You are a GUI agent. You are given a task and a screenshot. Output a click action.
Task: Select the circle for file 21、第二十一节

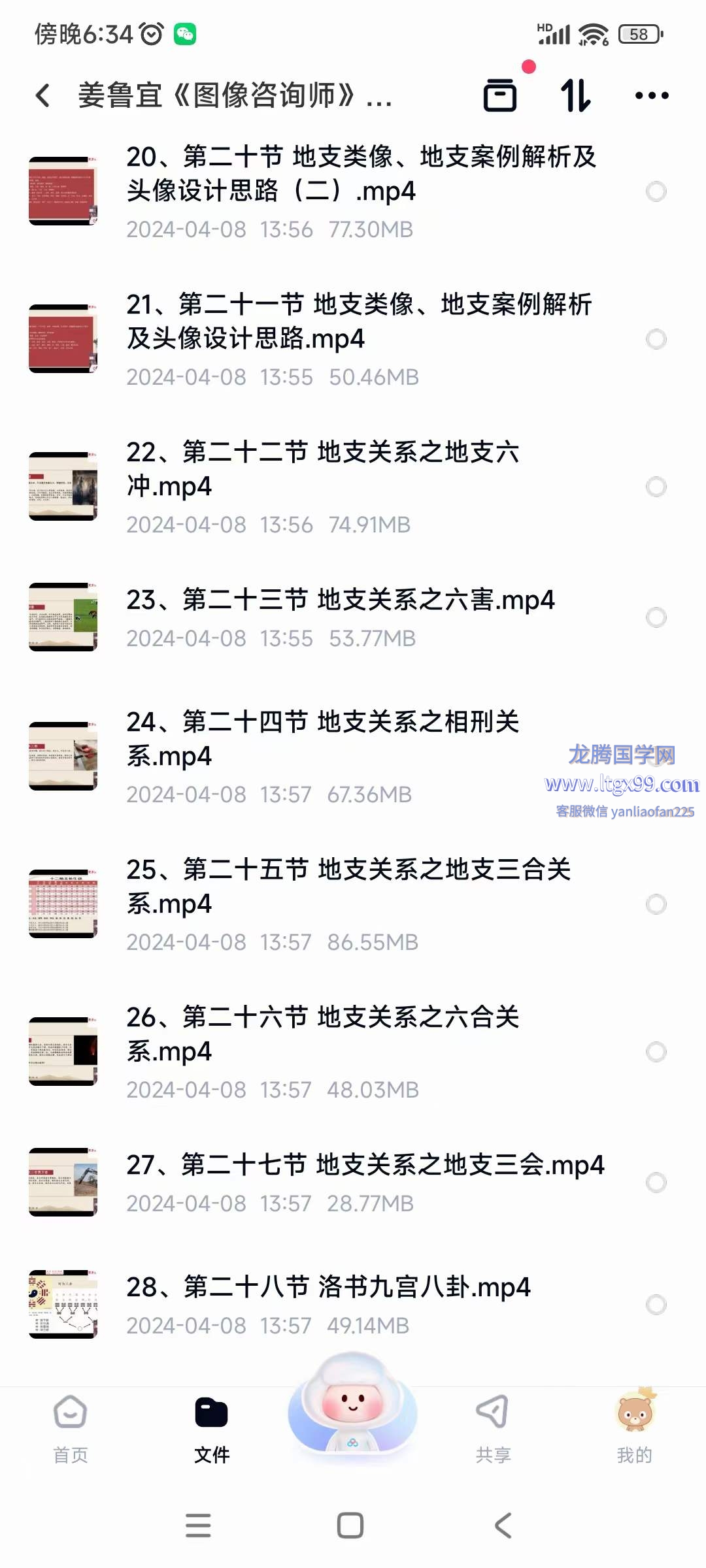[x=656, y=339]
